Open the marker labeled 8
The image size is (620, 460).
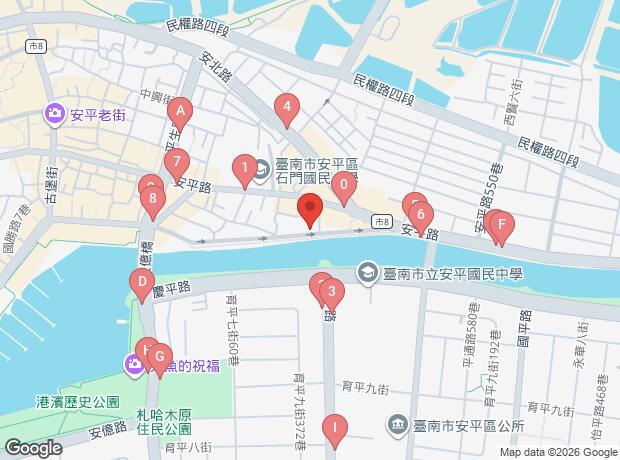click(x=152, y=199)
